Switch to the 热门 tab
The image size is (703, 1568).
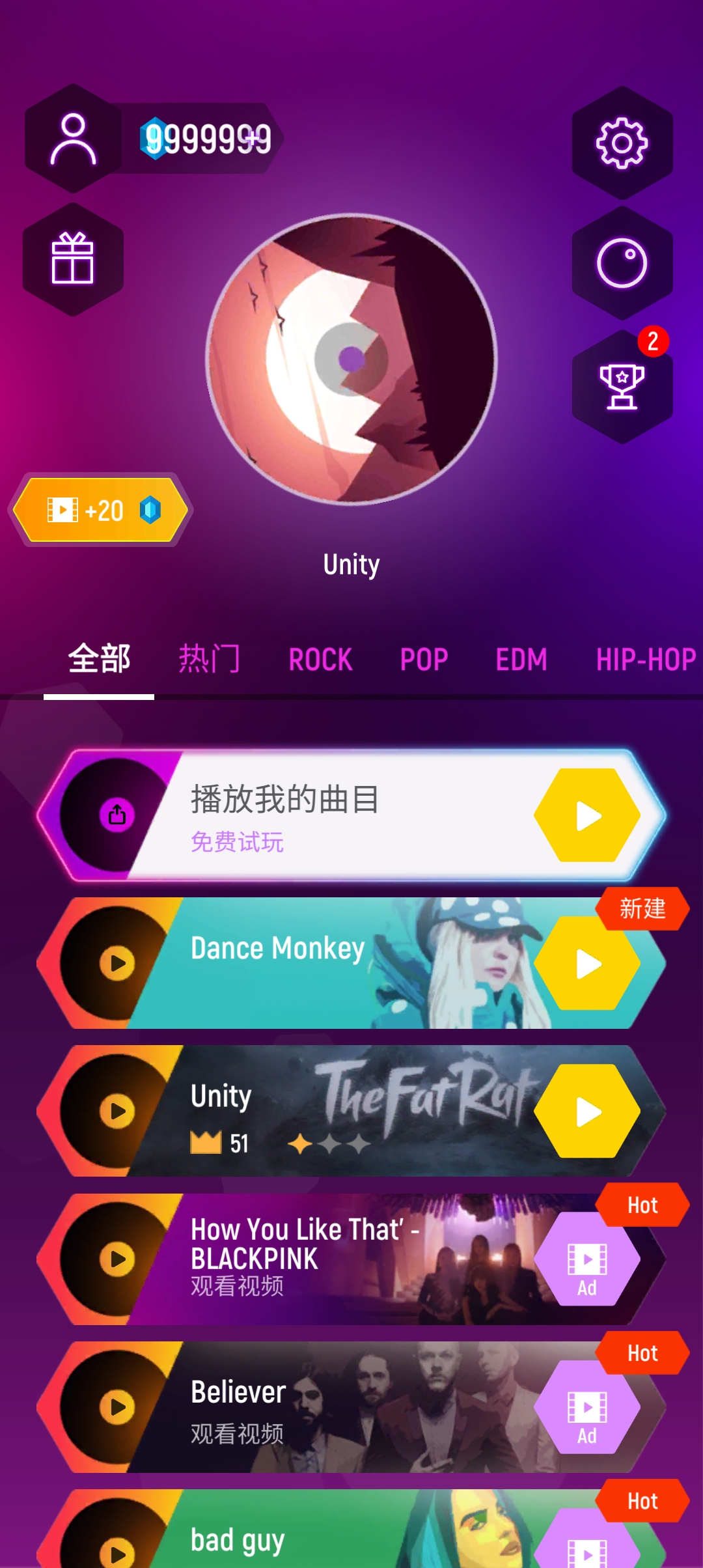(x=209, y=659)
